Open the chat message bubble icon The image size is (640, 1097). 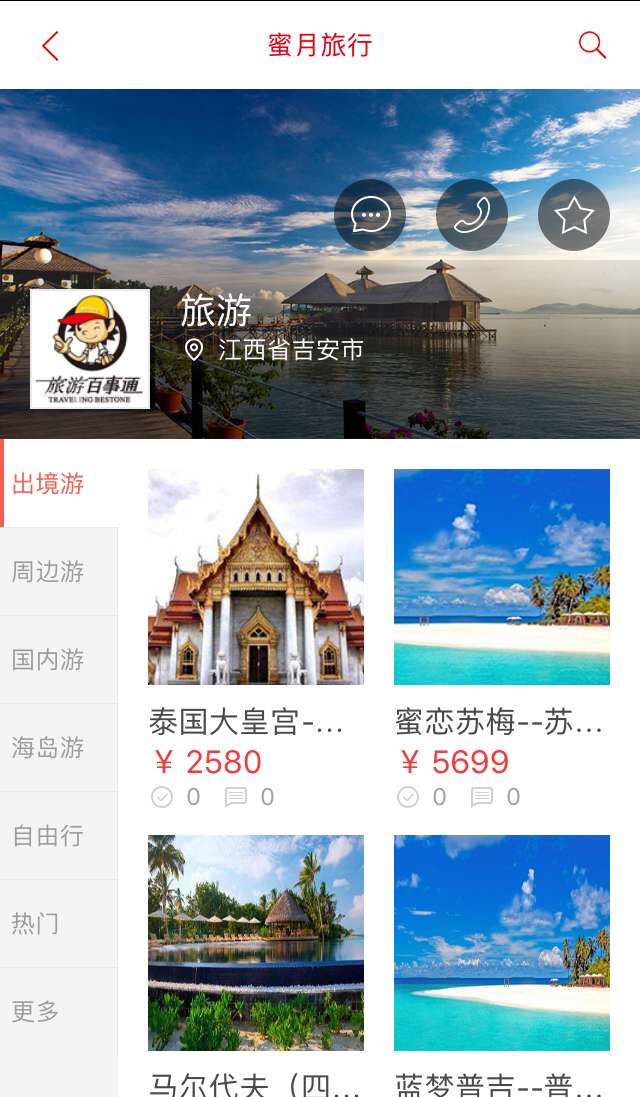point(369,215)
